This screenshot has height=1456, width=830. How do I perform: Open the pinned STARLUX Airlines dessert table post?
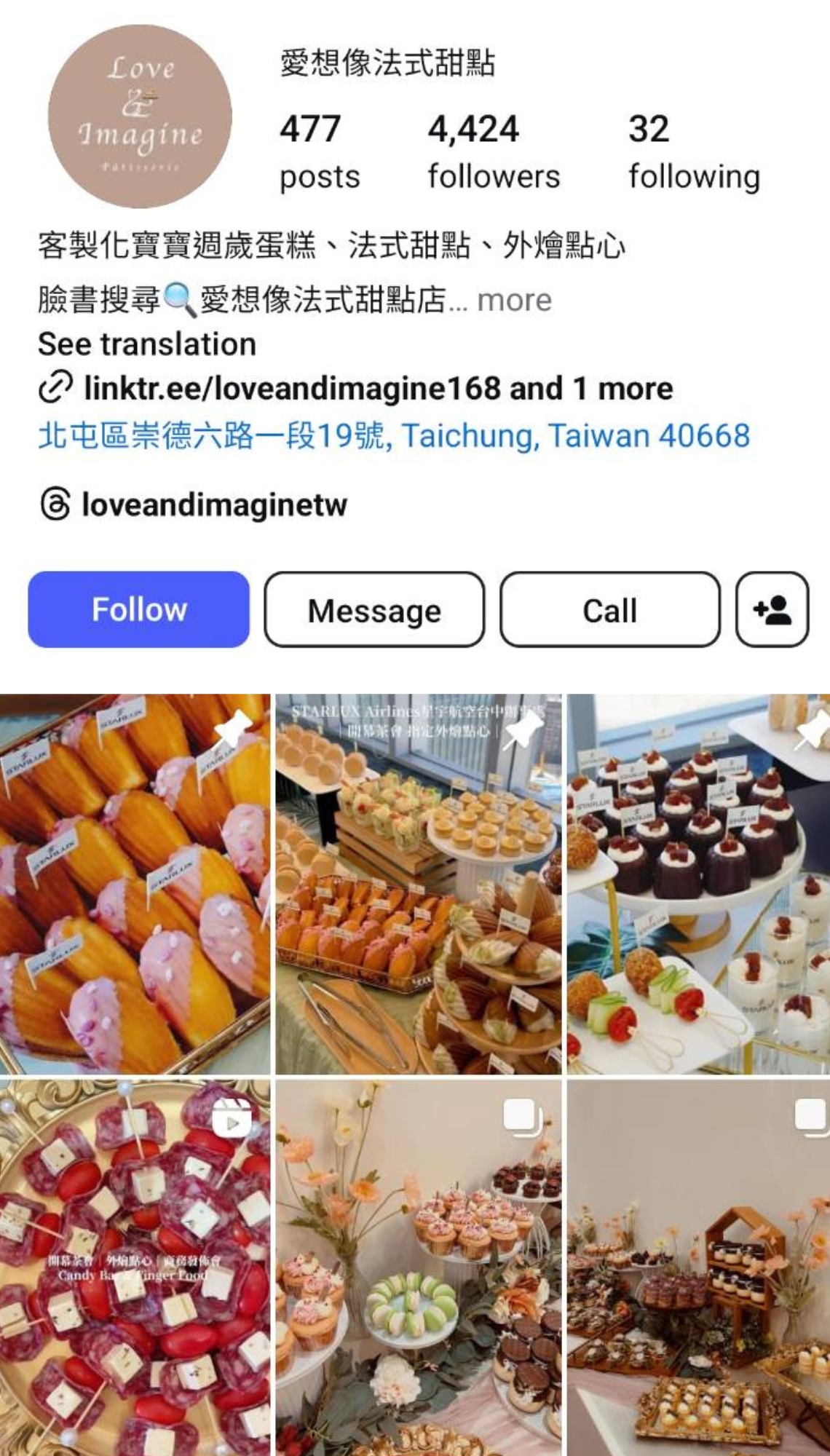coord(418,885)
